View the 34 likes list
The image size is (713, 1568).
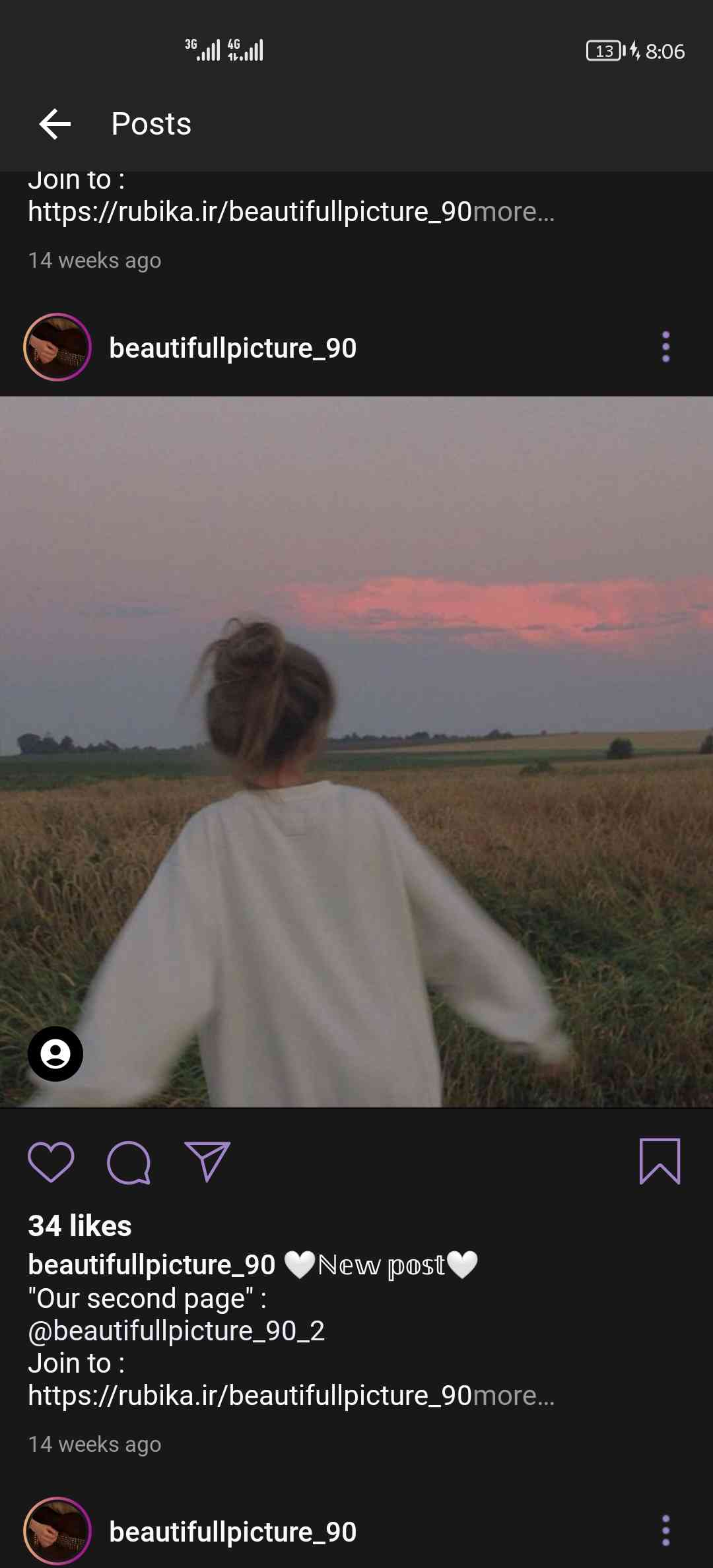pyautogui.click(x=80, y=1226)
